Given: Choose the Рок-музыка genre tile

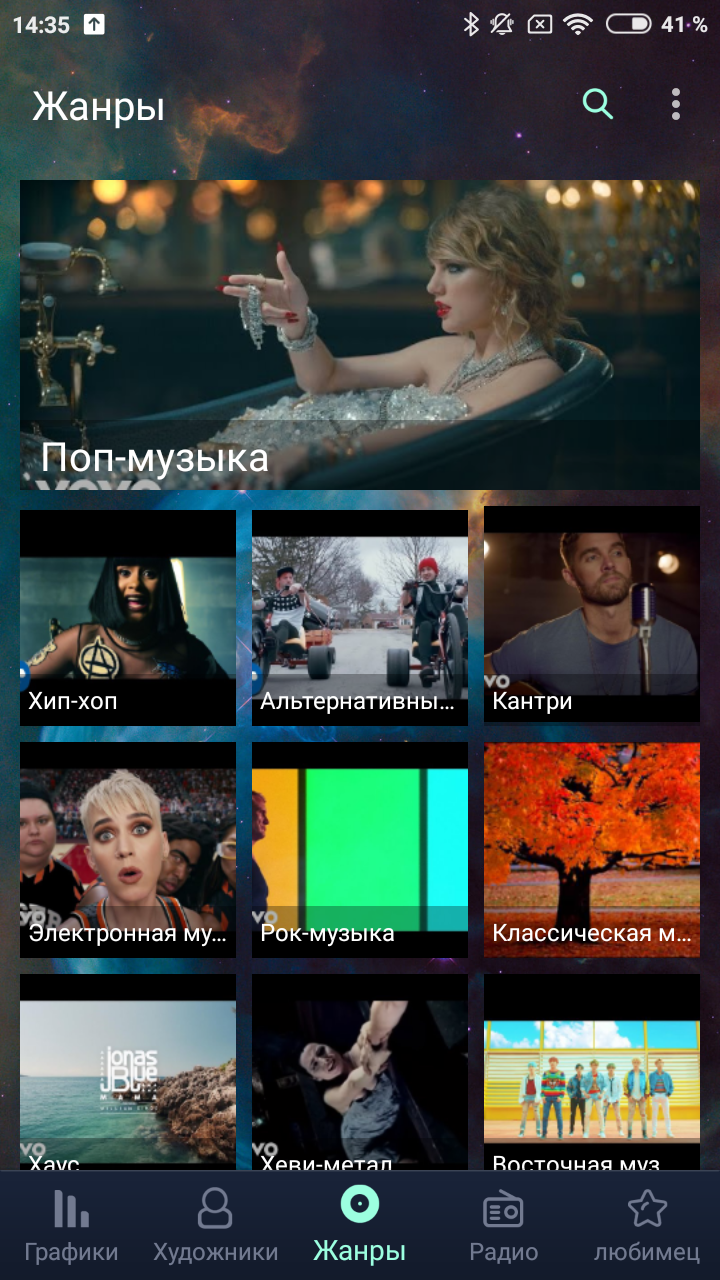Looking at the screenshot, I should (x=360, y=850).
